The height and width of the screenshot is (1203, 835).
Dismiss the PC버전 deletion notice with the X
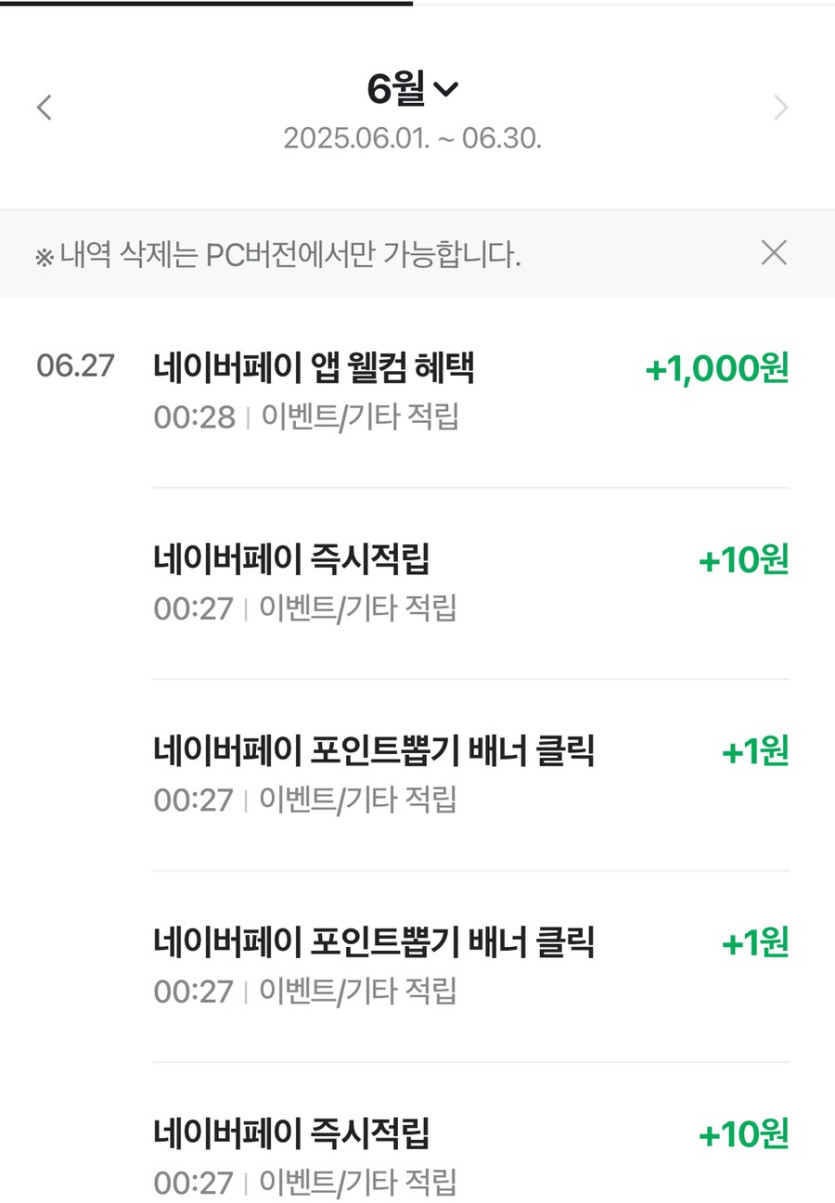[775, 254]
